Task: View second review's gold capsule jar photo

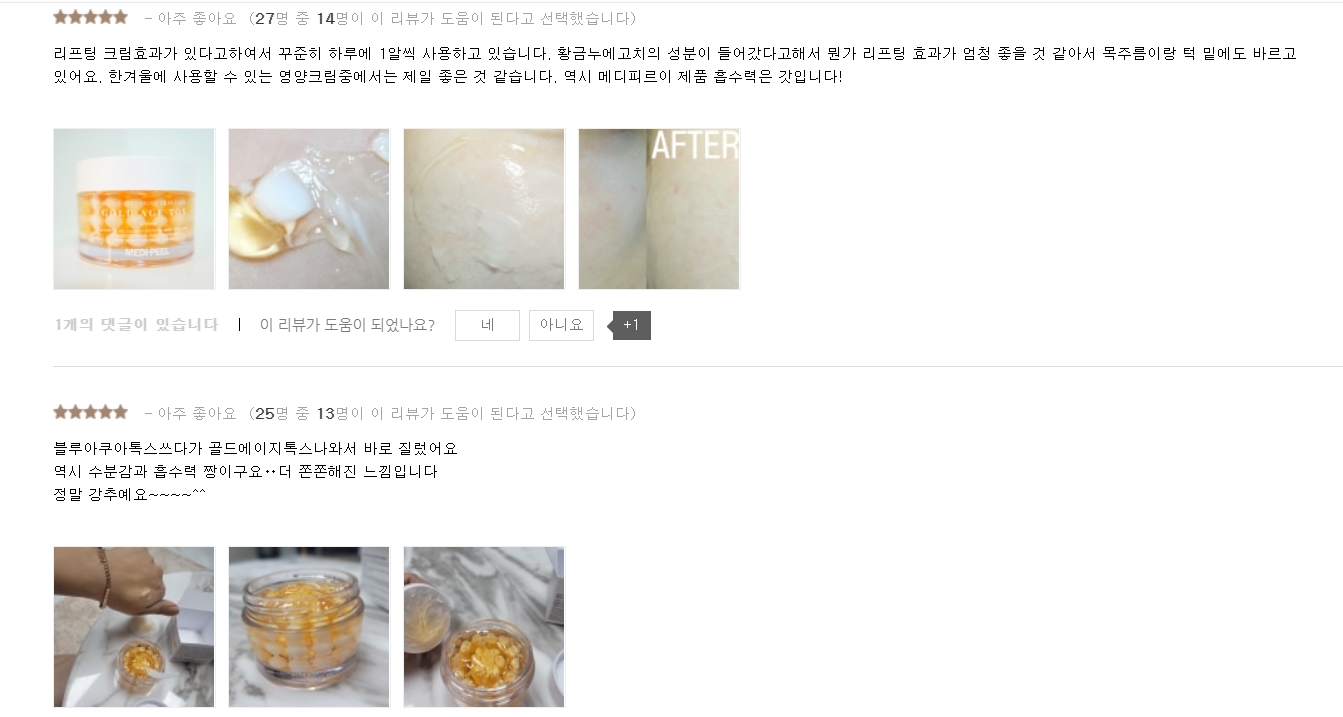Action: pos(309,627)
